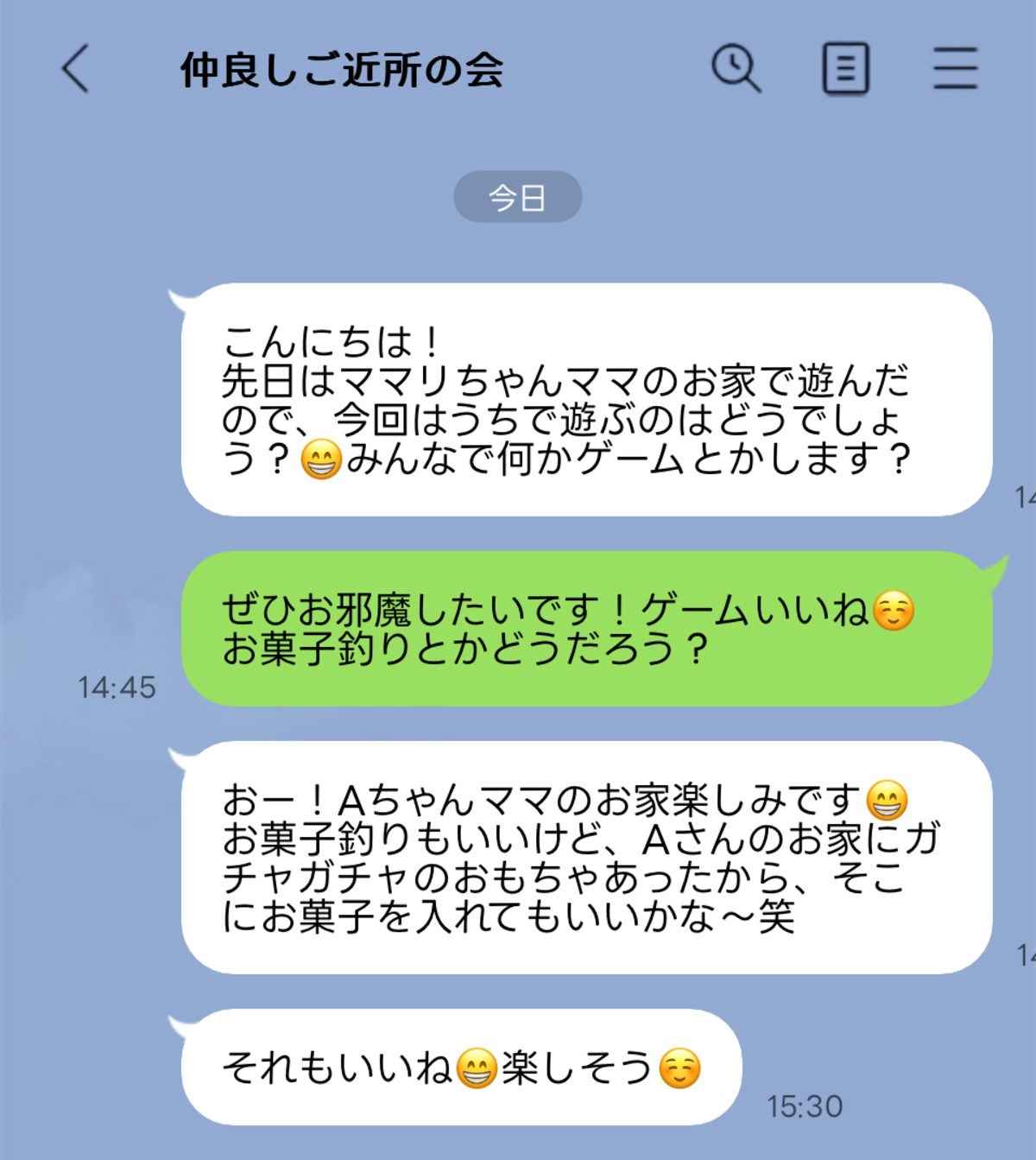Open the chat hamburger menu
The image size is (1036, 1160).
tap(955, 69)
